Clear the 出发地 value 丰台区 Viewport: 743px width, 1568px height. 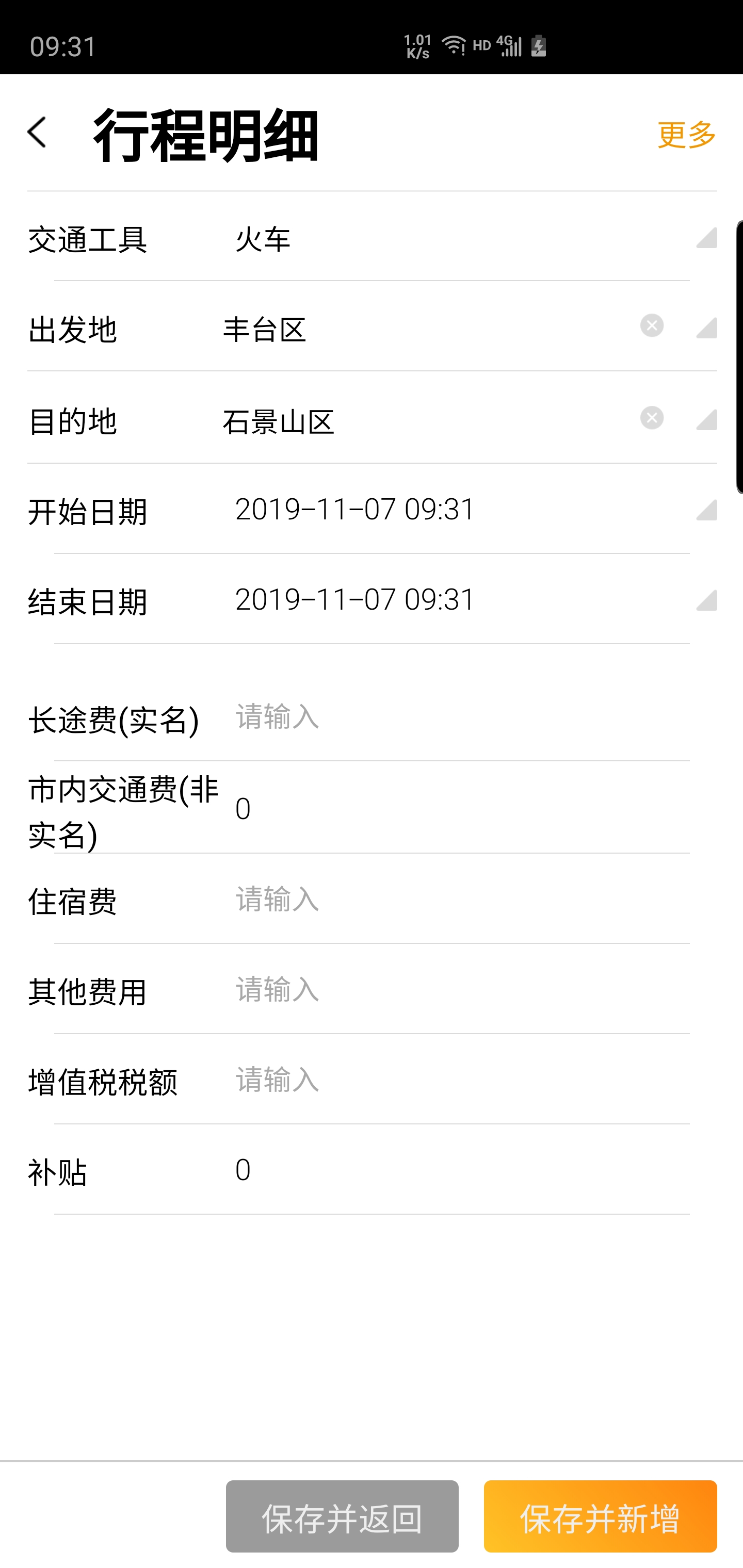652,325
